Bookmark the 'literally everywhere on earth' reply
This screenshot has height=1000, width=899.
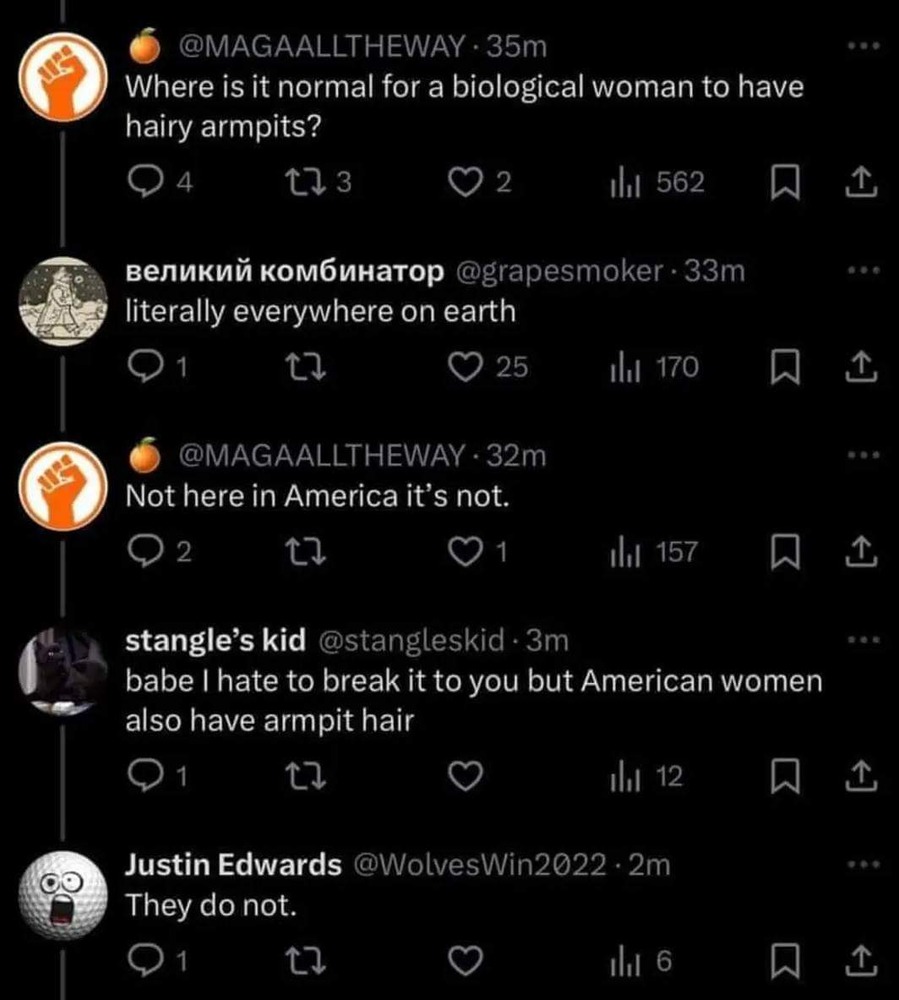(786, 369)
